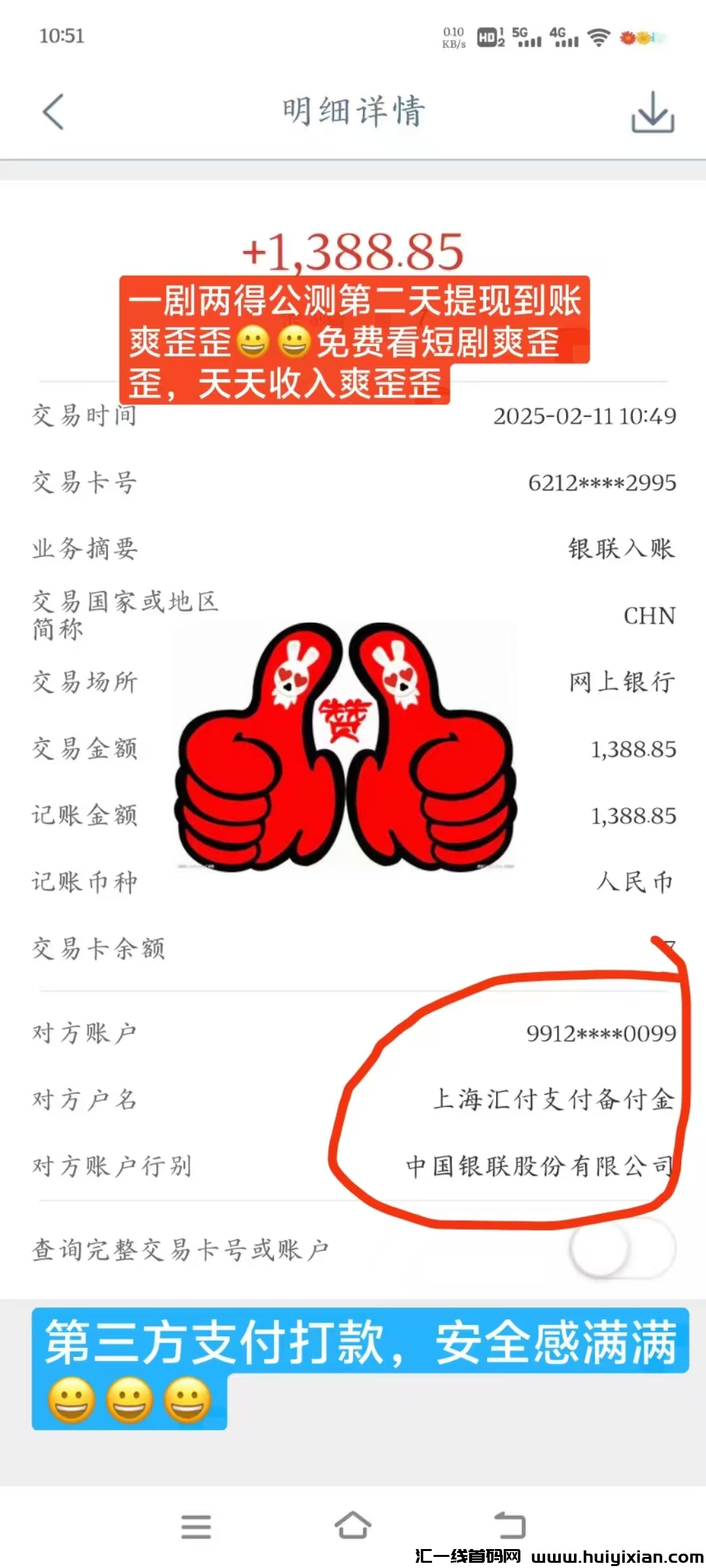Download this transaction detail receipt
This screenshot has height=1568, width=706.
coord(652,112)
